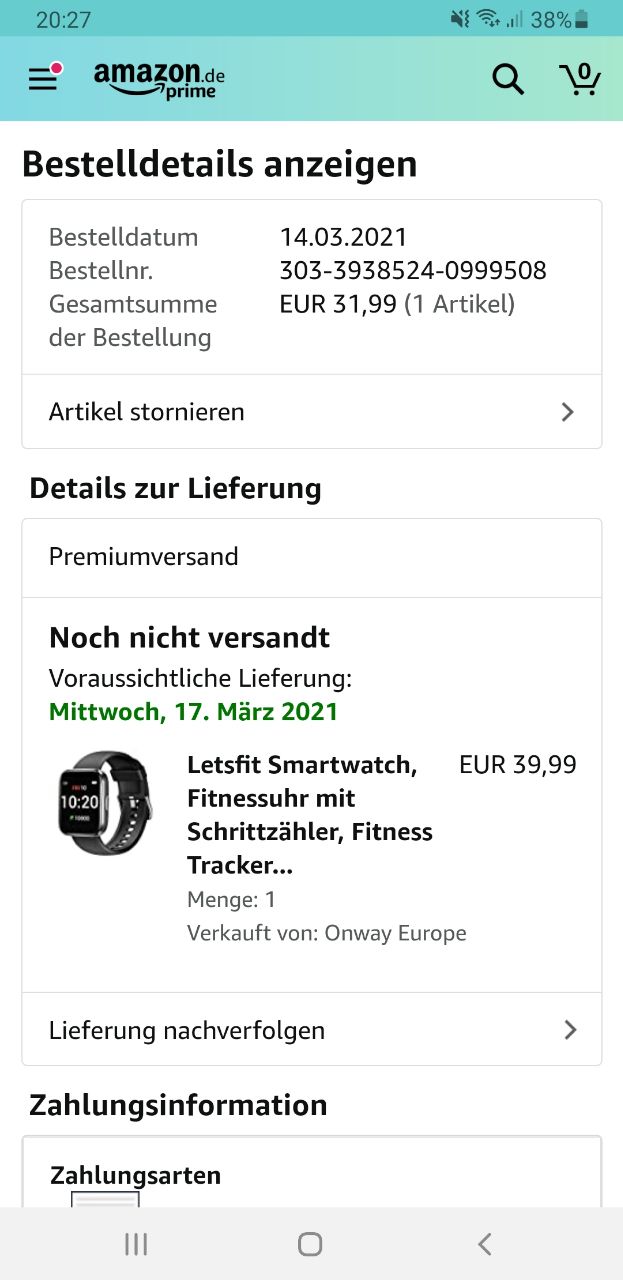The height and width of the screenshot is (1280, 623).
Task: Open Artikel stornieren
Action: coord(311,412)
